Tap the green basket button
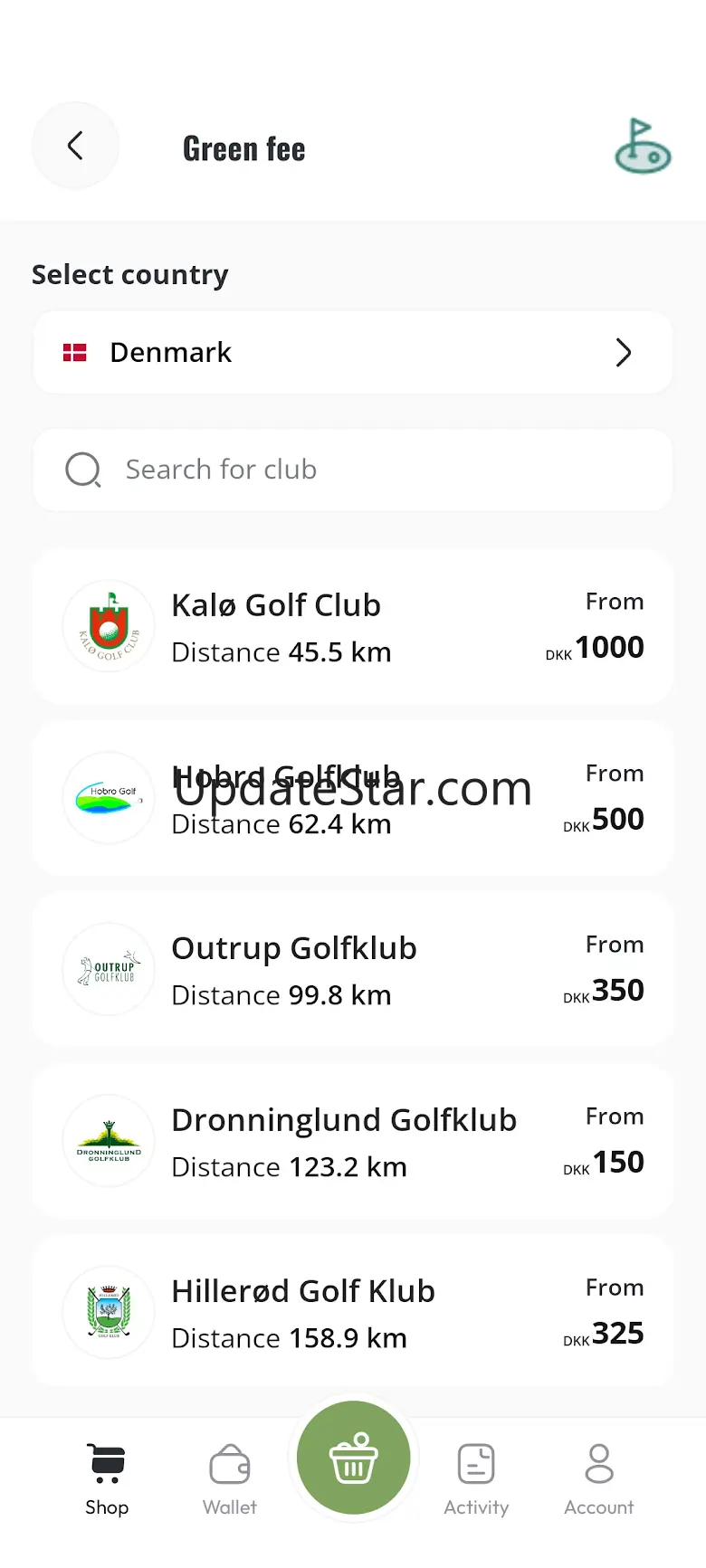706x1568 pixels. (x=353, y=1458)
